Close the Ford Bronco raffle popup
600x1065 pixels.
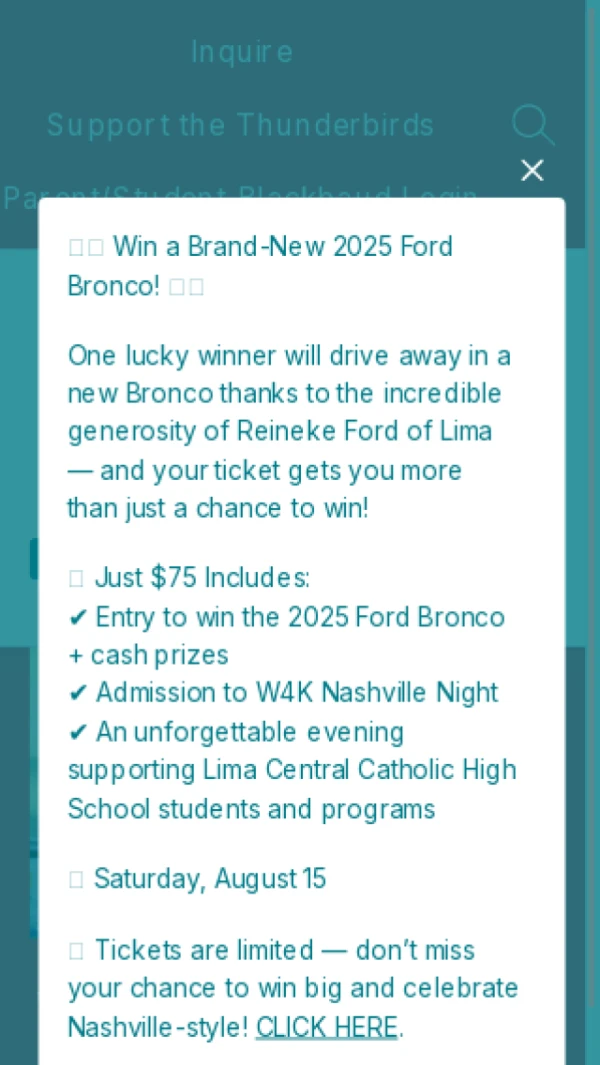click(x=532, y=170)
